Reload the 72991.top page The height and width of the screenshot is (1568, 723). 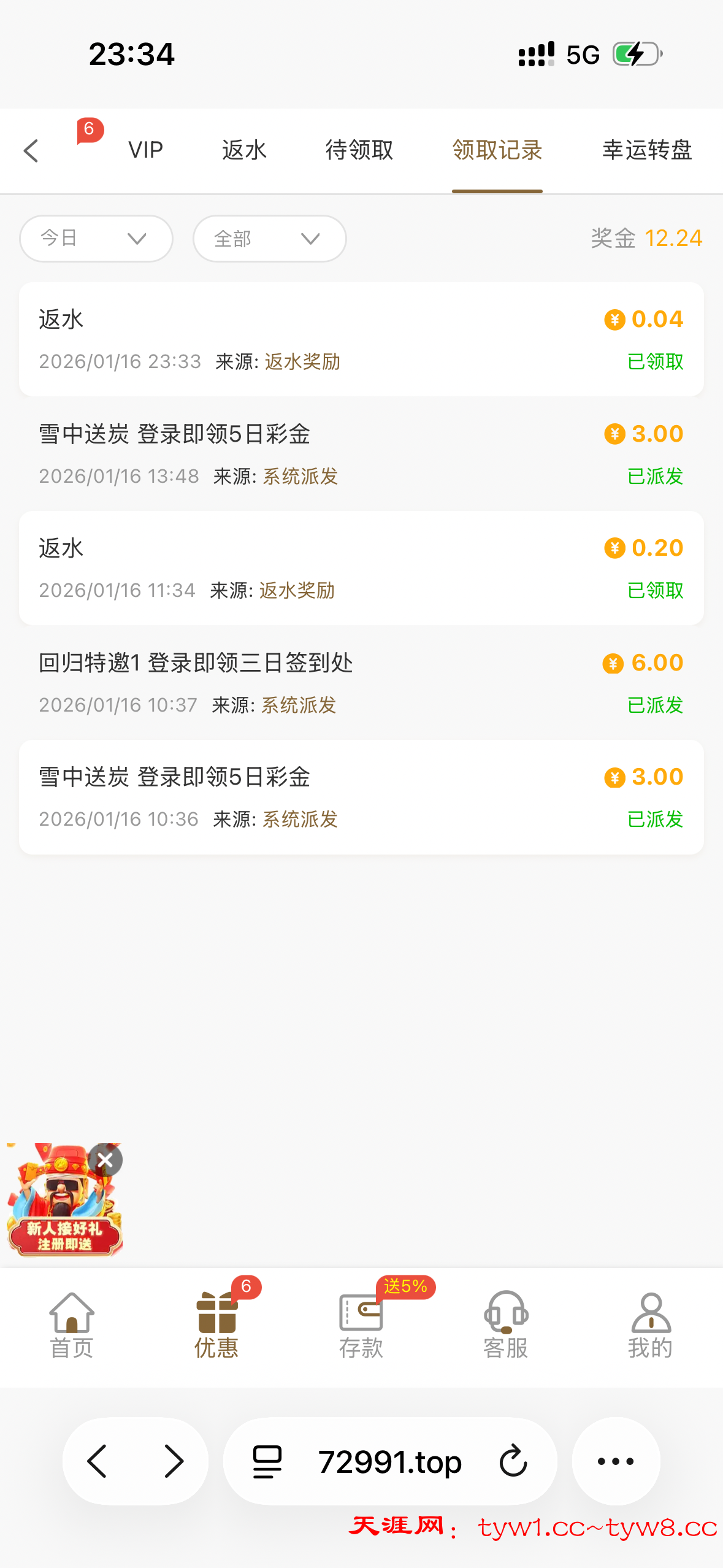[x=513, y=1461]
